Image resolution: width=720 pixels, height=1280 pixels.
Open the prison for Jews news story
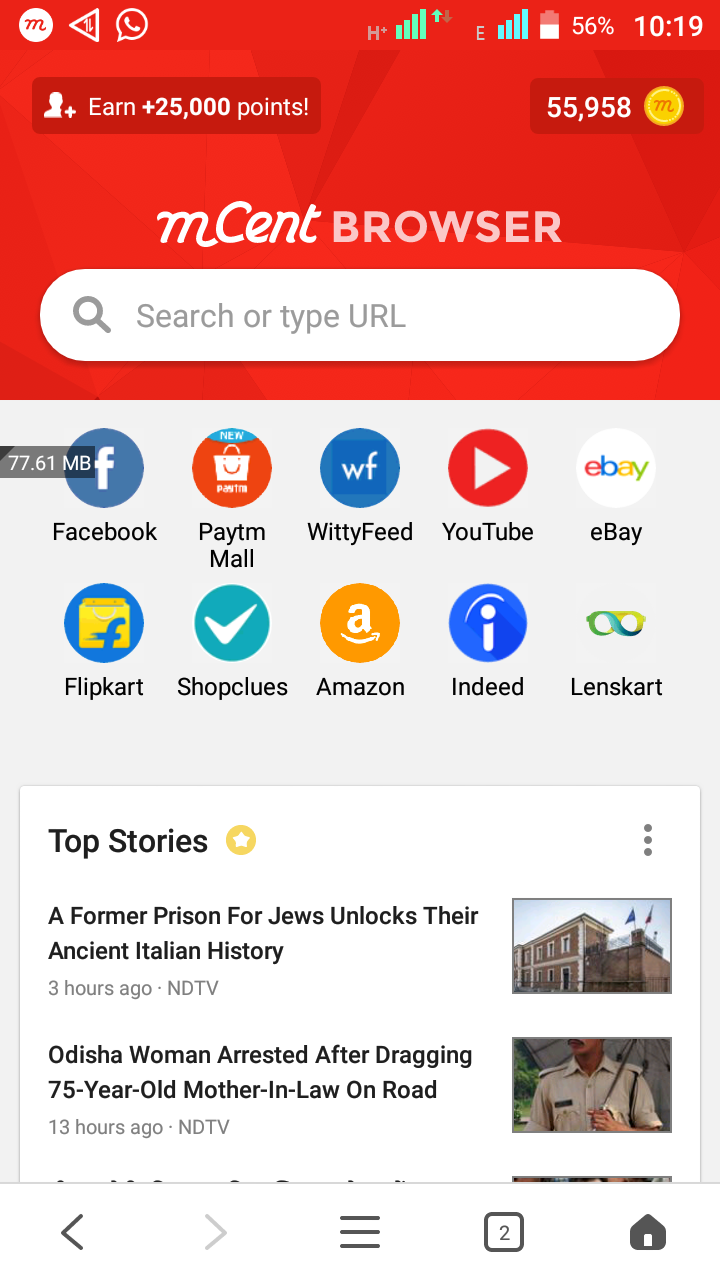(263, 932)
